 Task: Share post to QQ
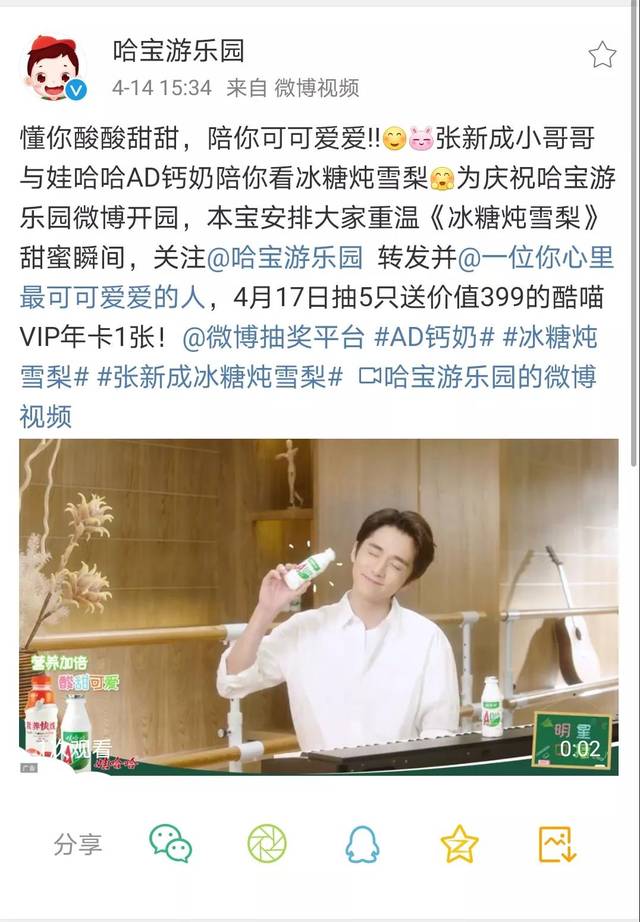click(362, 843)
